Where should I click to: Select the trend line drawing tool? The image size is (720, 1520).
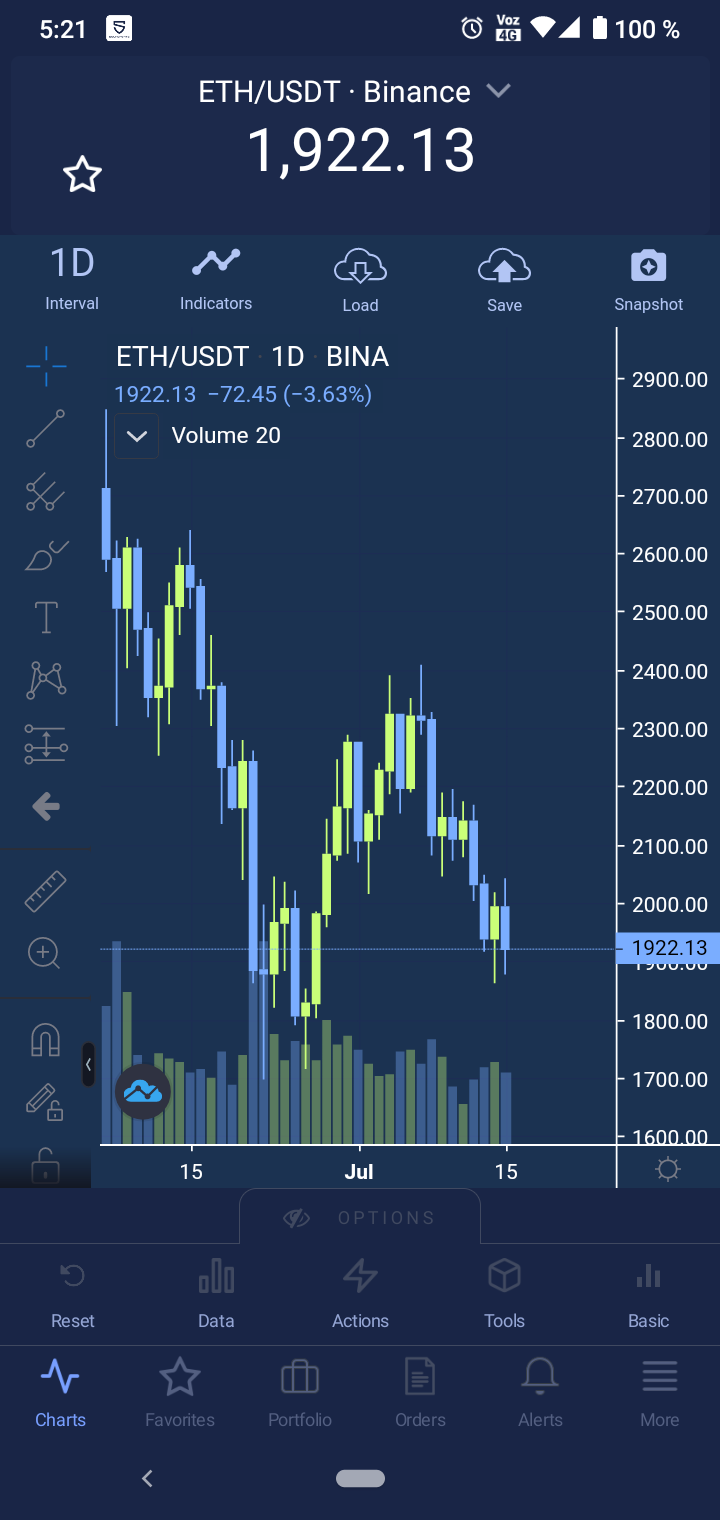click(46, 428)
